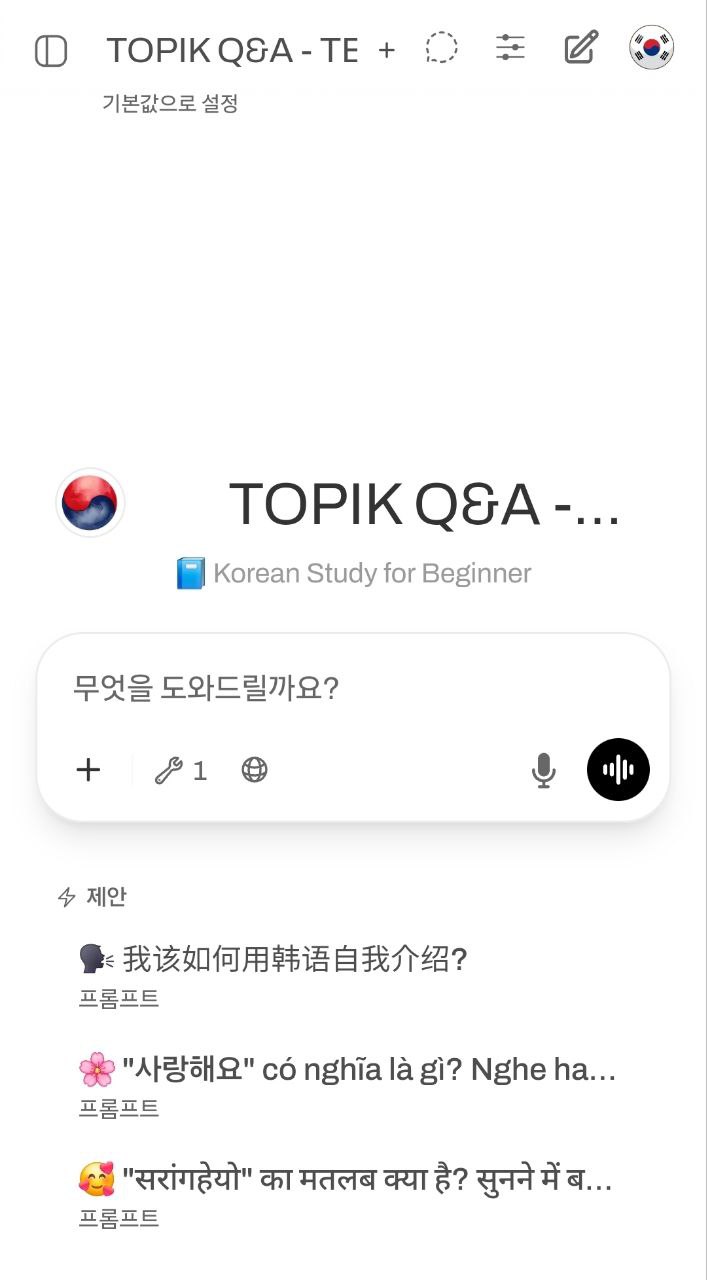Open the TOPIK Q&A model selector
This screenshot has height=1280, width=707.
231,50
